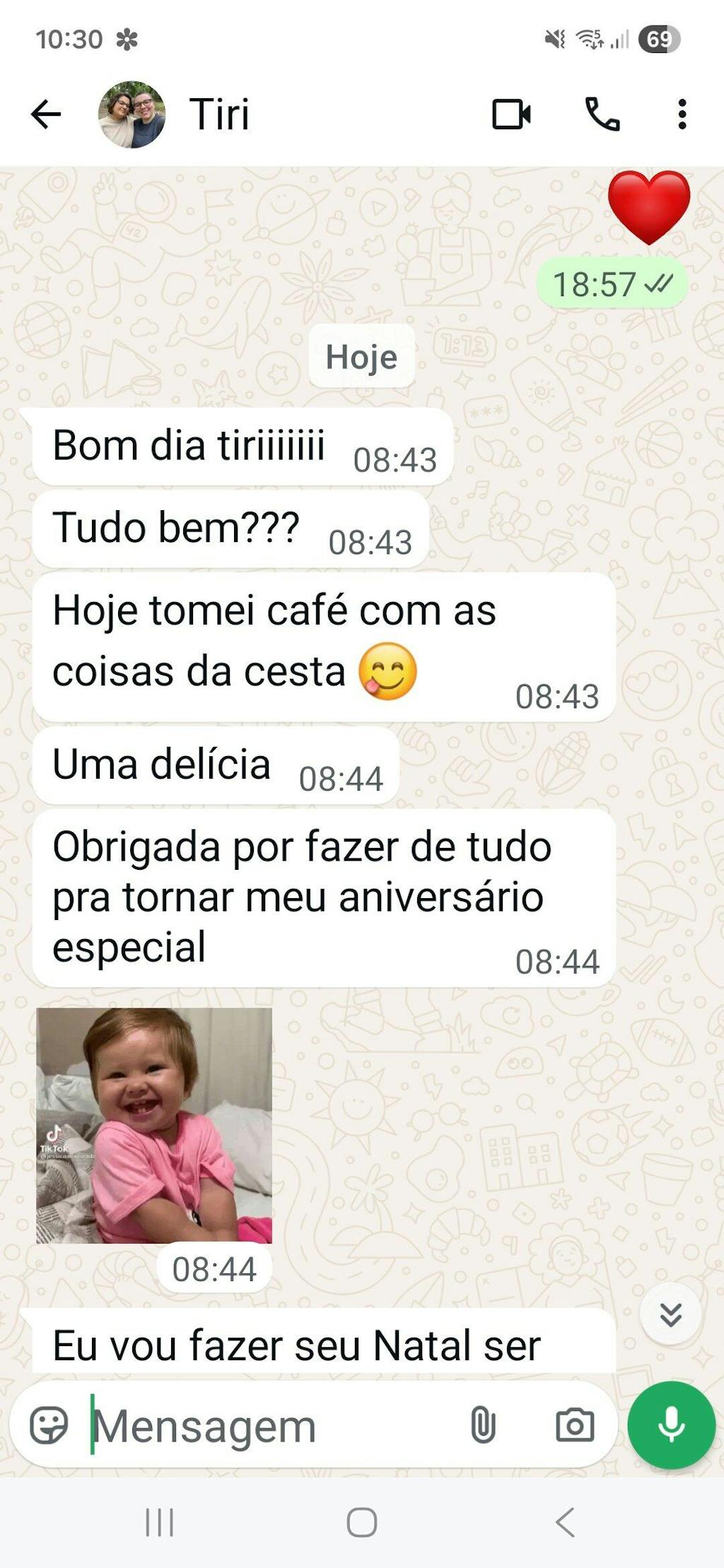Screen dimensions: 724x1568
Task: Open the camera to send a photo
Action: pos(575,1425)
